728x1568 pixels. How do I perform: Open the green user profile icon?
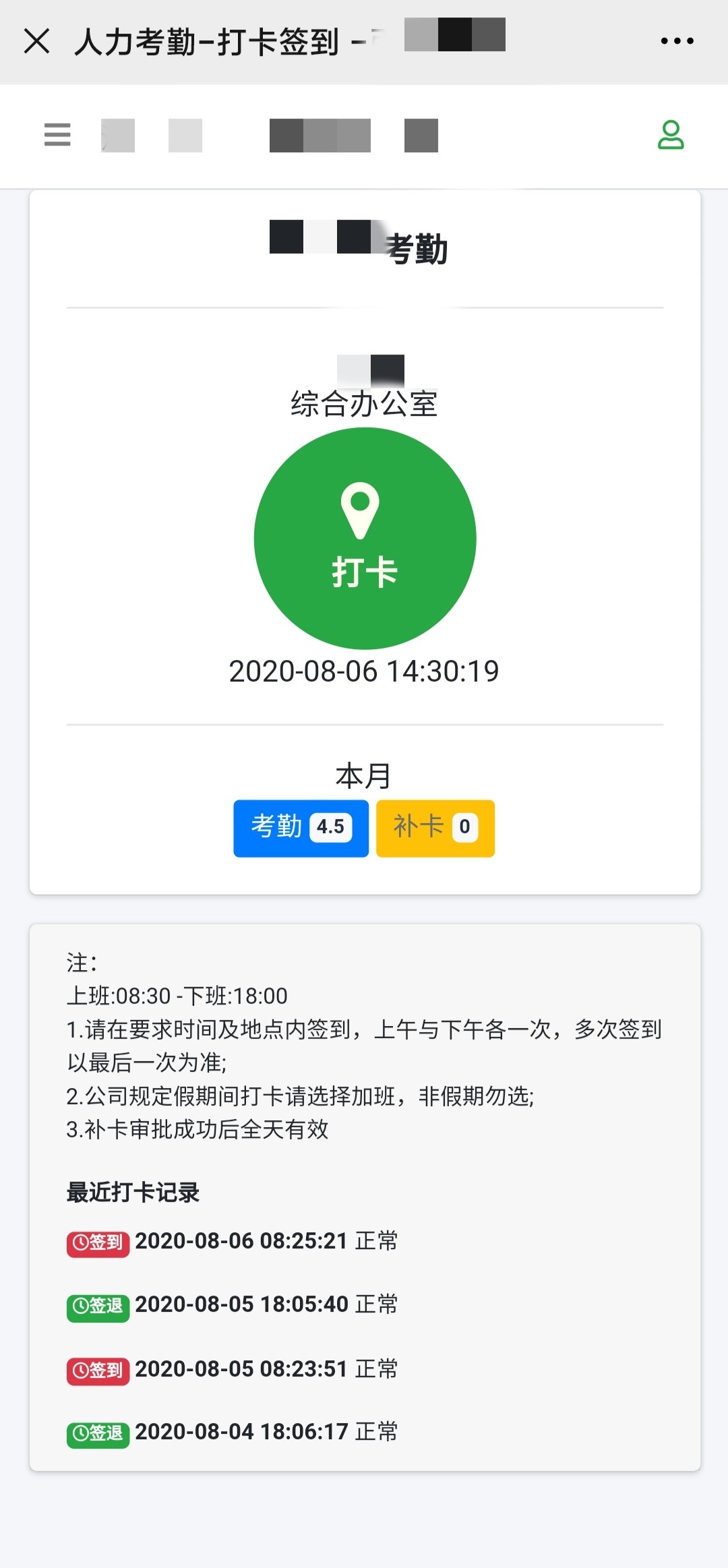tap(671, 135)
